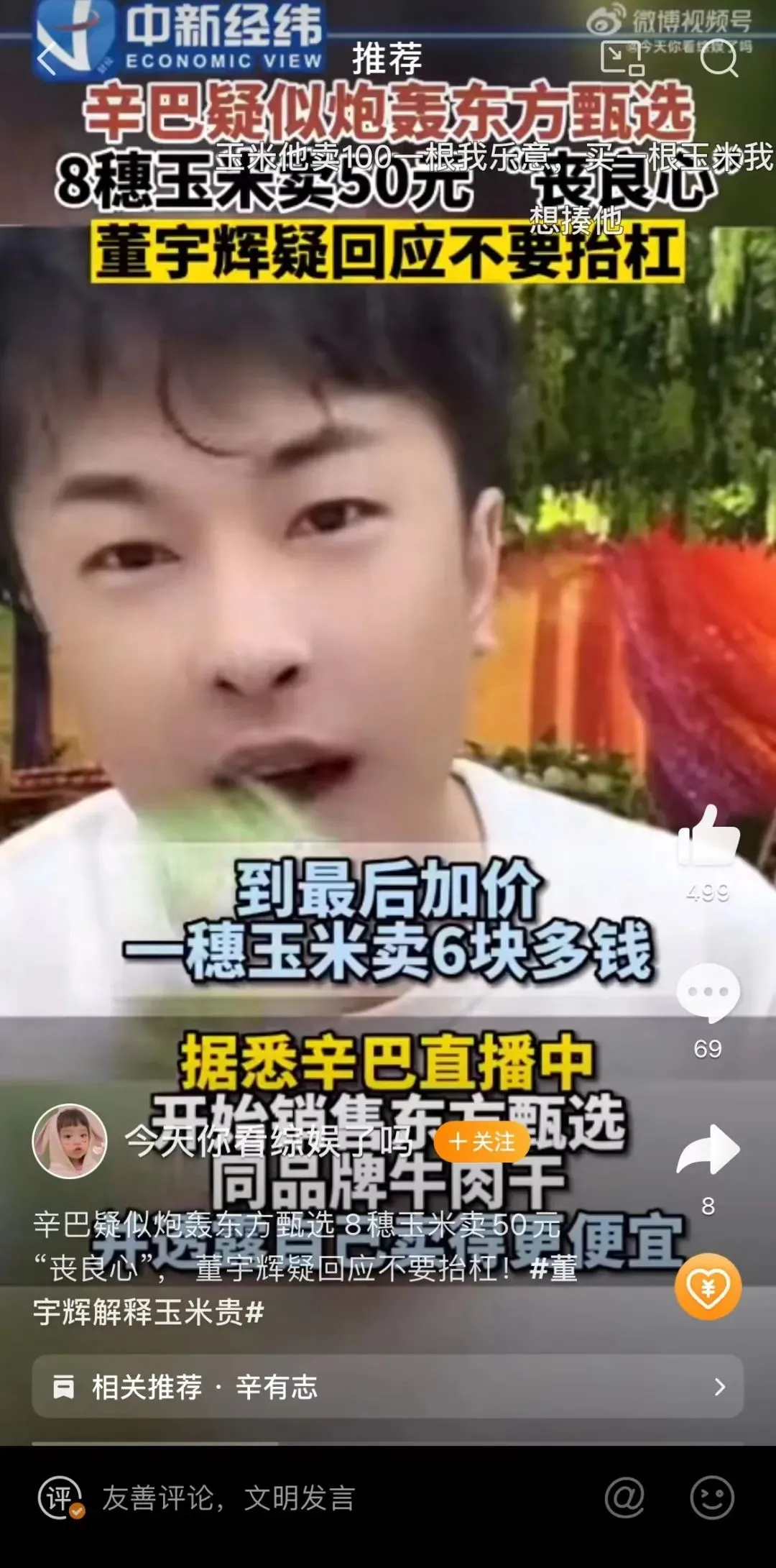Share this video via arrow icon
776x1568 pixels.
(x=708, y=1149)
